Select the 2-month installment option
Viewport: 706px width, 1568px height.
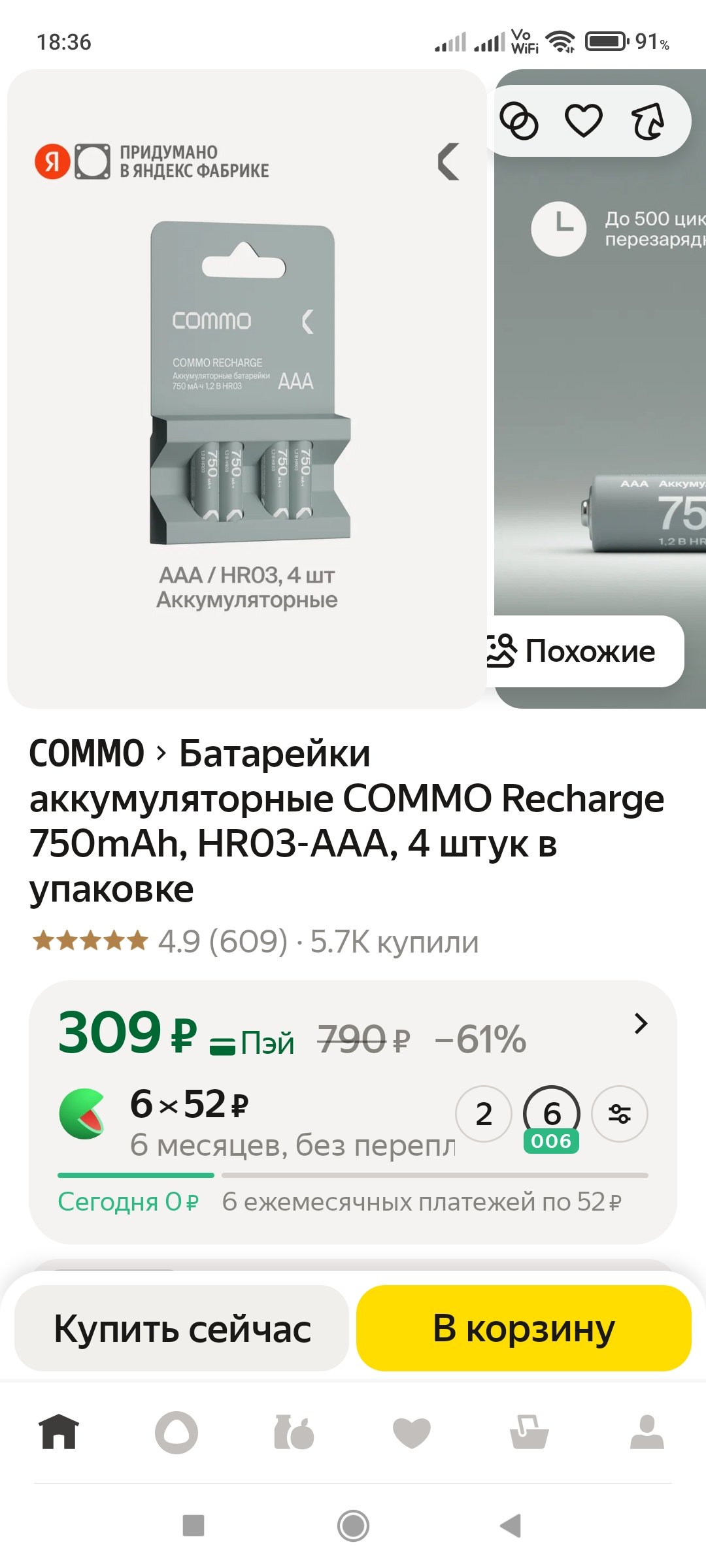pos(484,1114)
